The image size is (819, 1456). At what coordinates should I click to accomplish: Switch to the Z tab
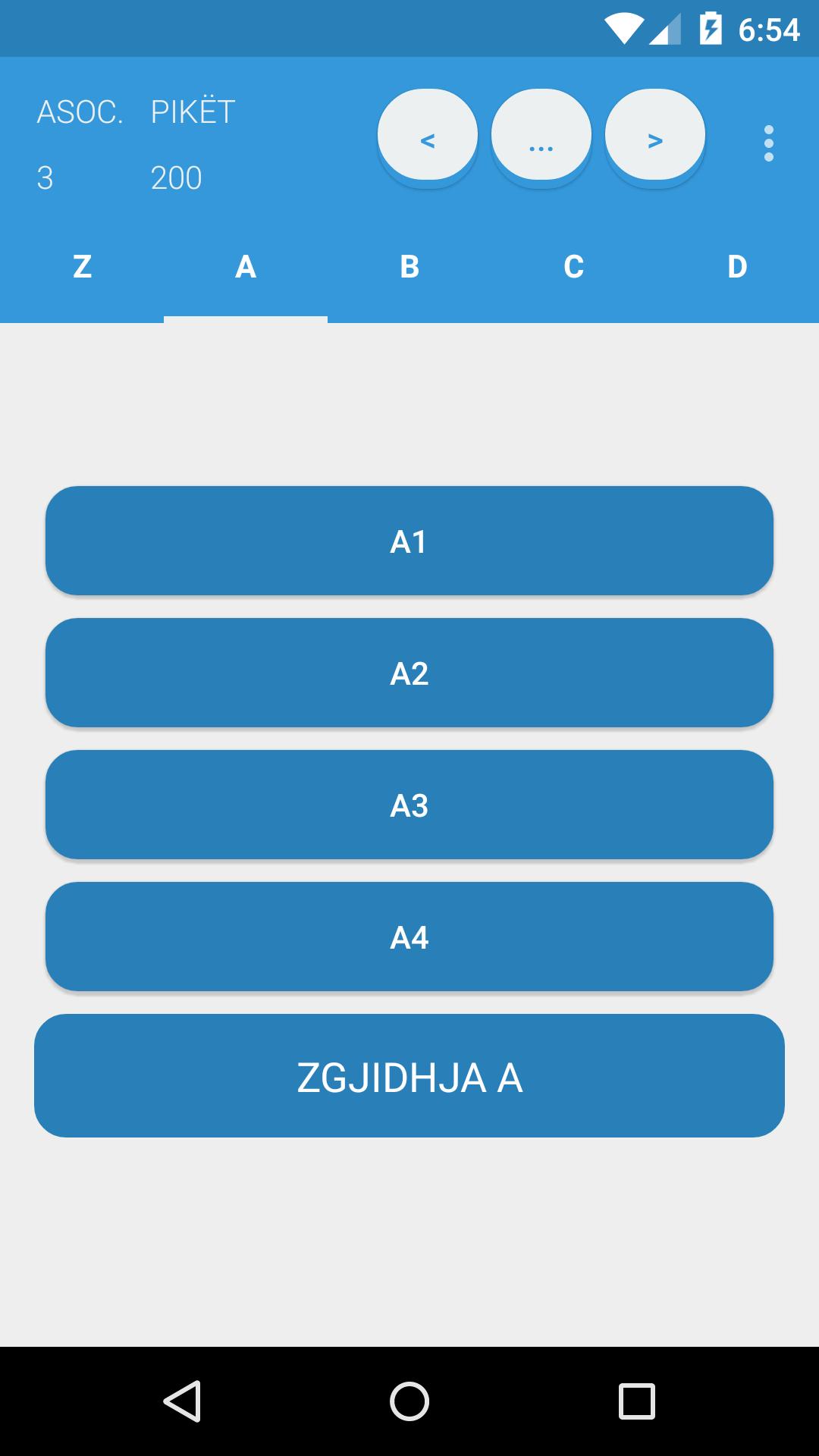point(82,267)
